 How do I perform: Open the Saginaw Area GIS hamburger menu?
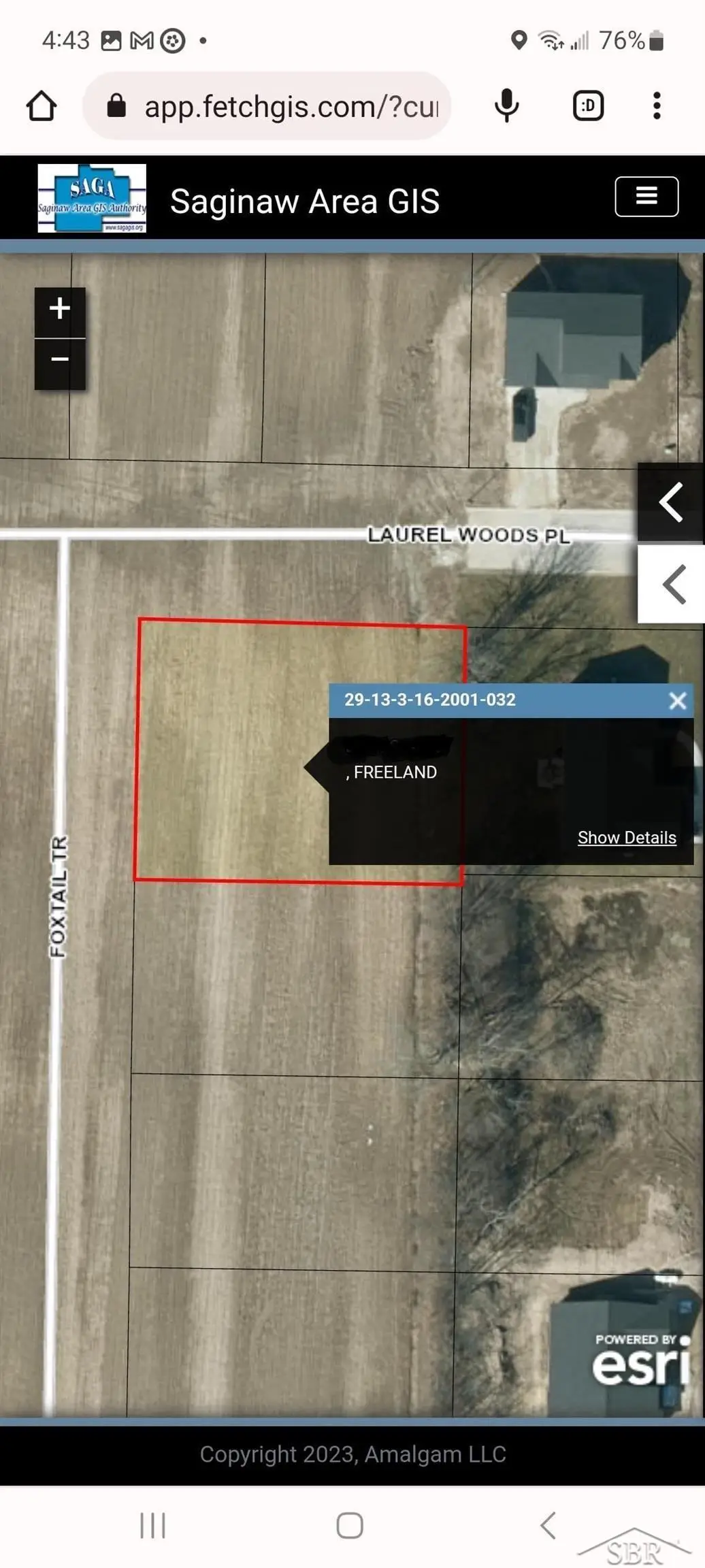point(645,197)
